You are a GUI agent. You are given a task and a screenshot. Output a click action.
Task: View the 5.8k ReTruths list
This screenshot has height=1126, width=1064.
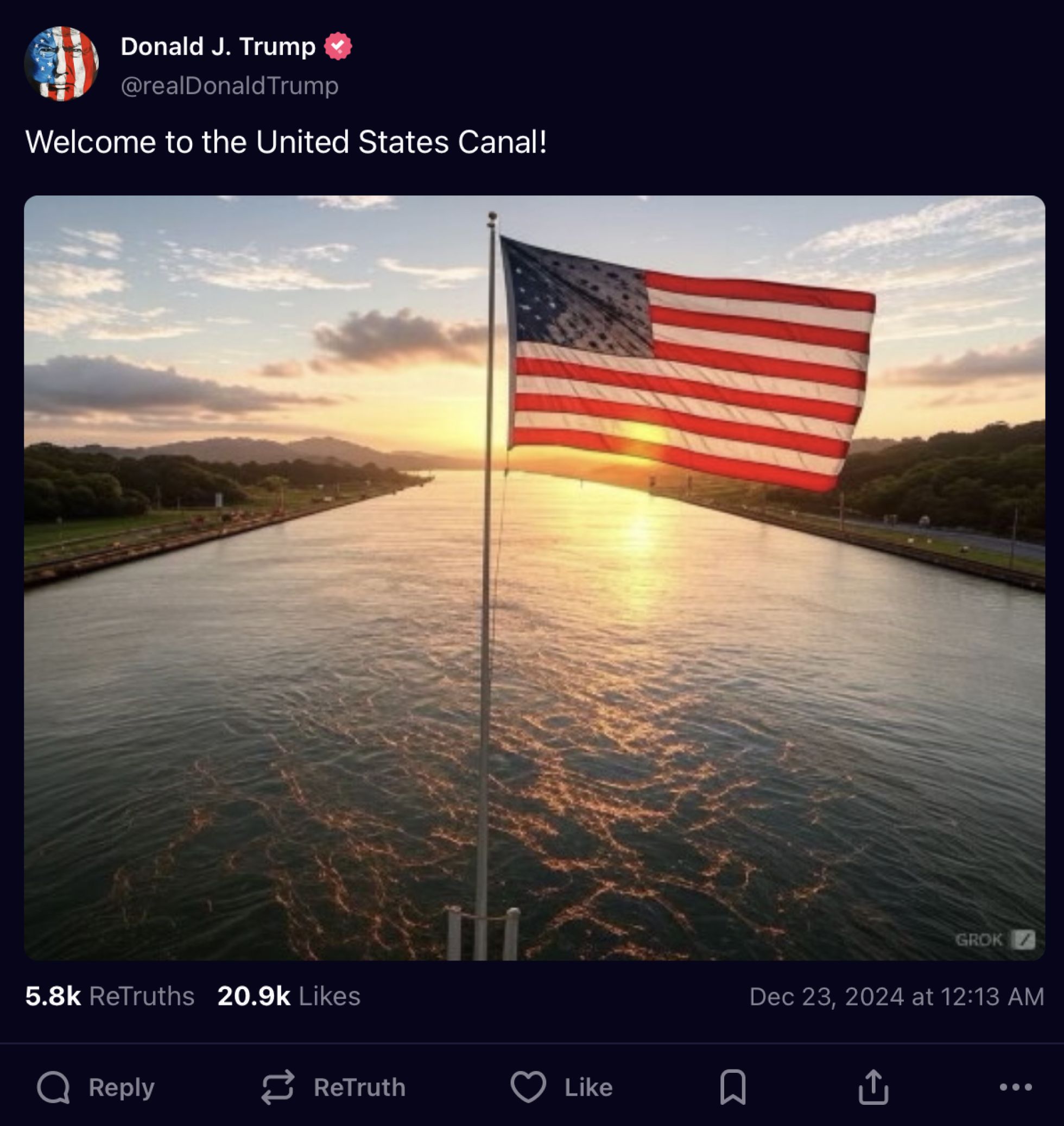coord(110,996)
